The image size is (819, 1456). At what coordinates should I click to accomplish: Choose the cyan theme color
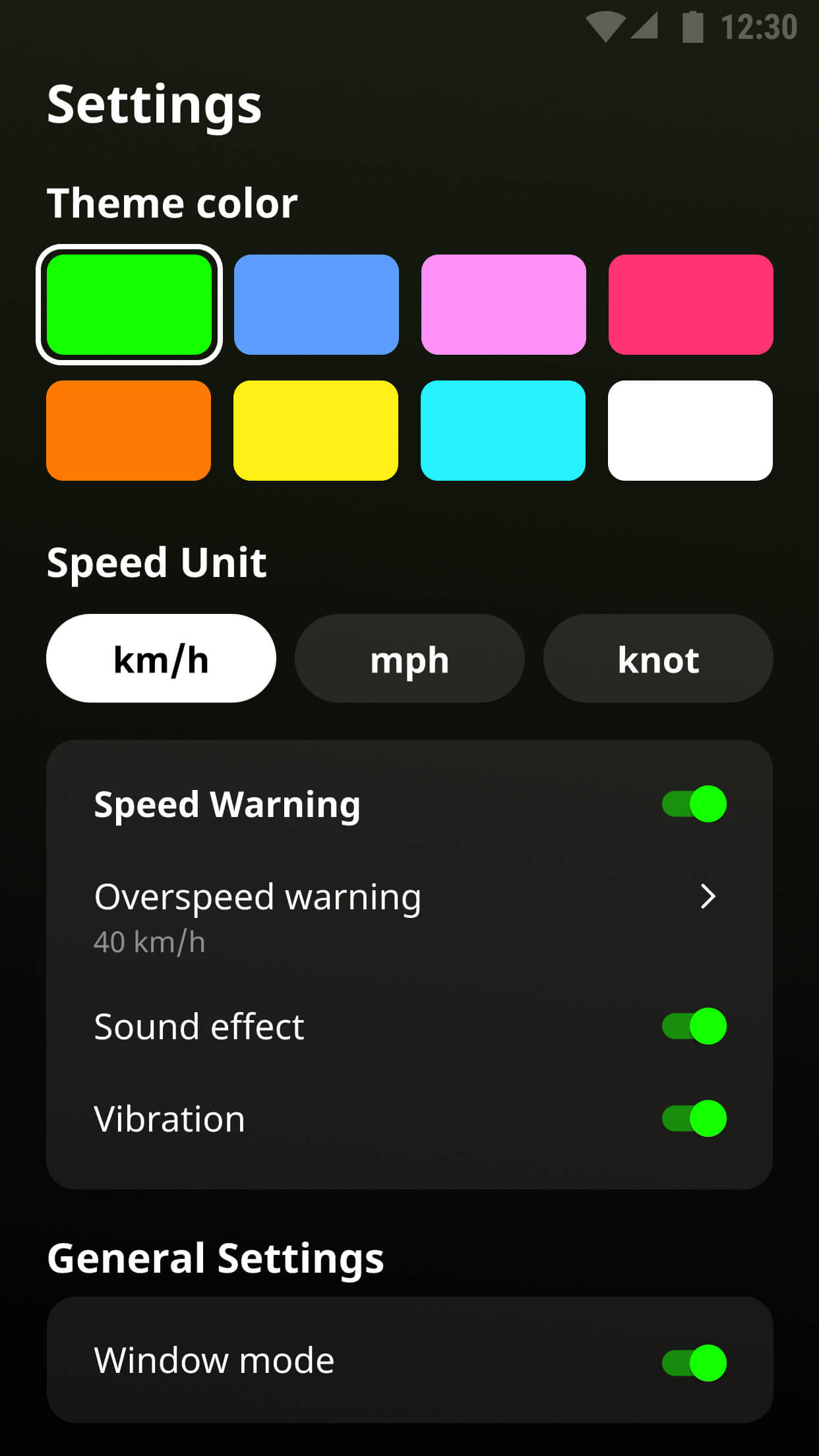(504, 429)
